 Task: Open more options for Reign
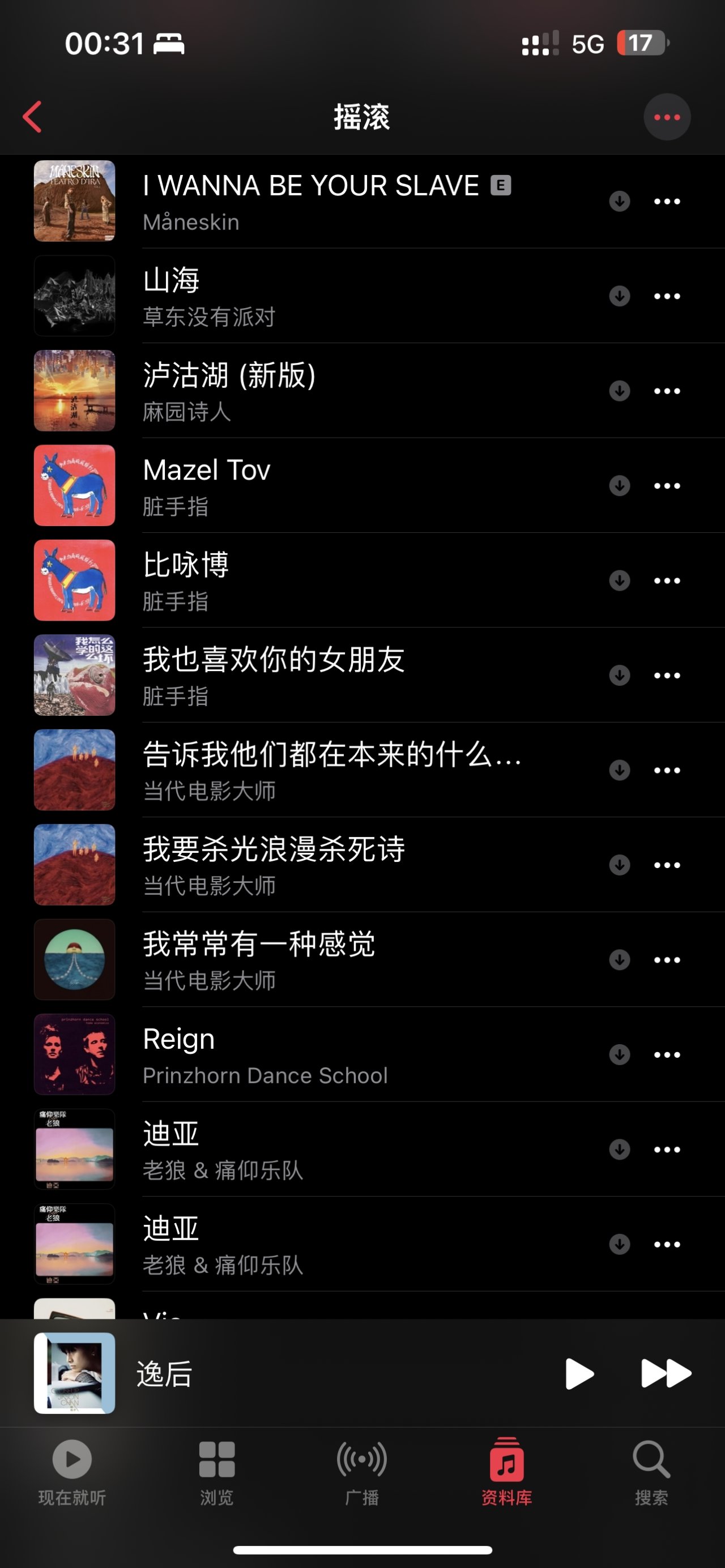click(x=667, y=1054)
